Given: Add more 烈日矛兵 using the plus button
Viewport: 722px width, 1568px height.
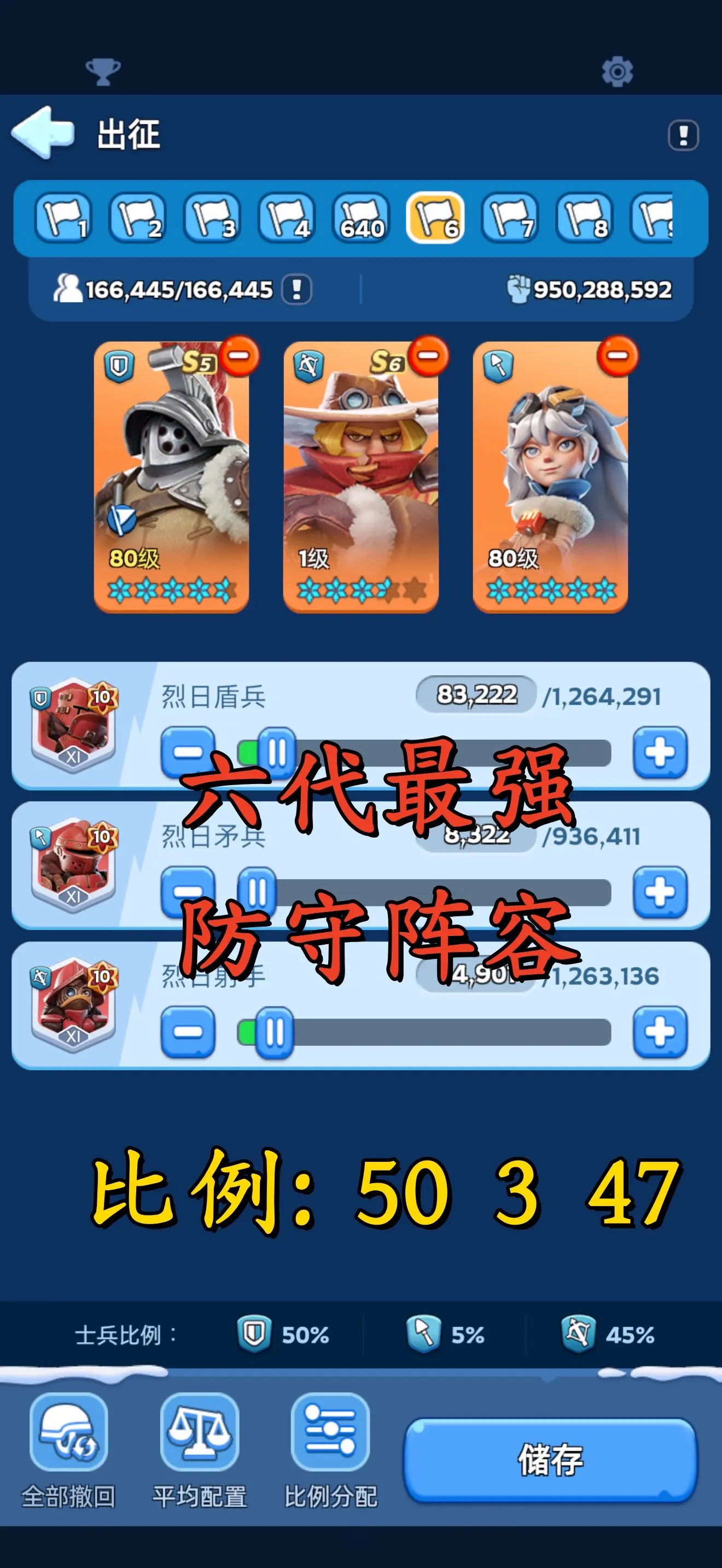Looking at the screenshot, I should [661, 892].
